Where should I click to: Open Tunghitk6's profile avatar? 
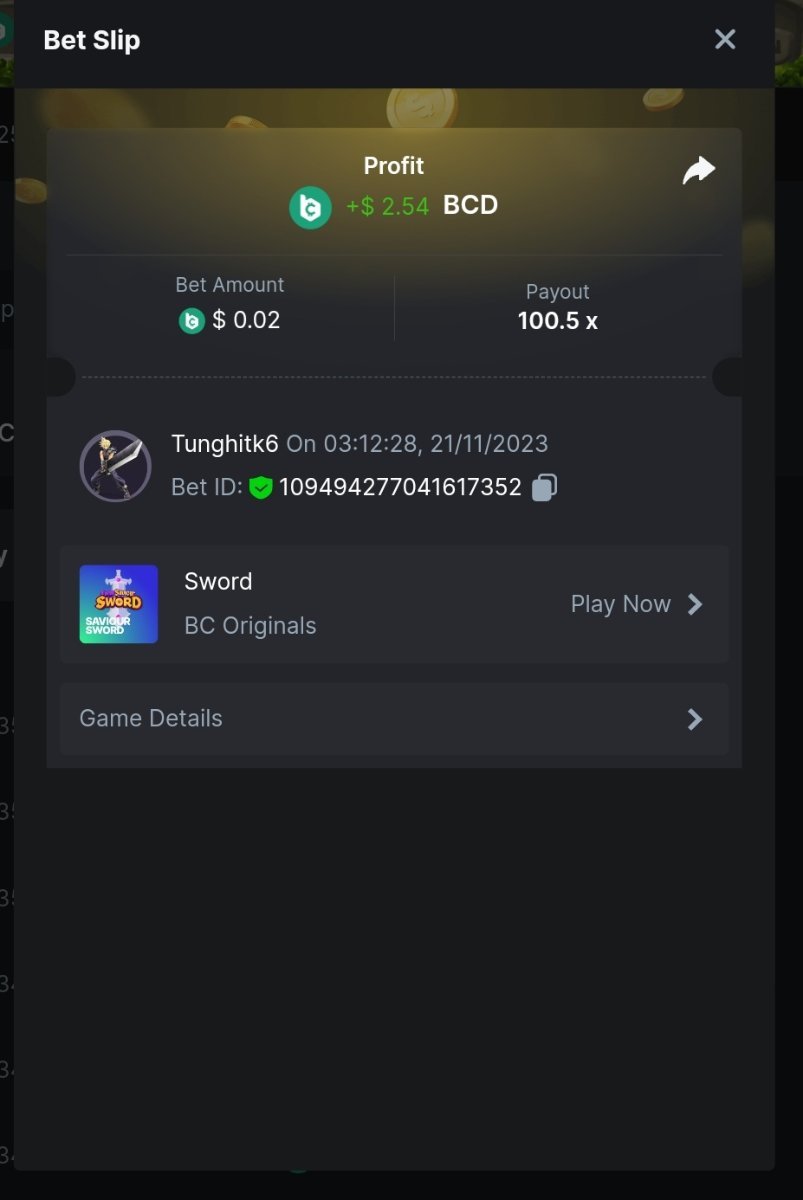coord(116,466)
